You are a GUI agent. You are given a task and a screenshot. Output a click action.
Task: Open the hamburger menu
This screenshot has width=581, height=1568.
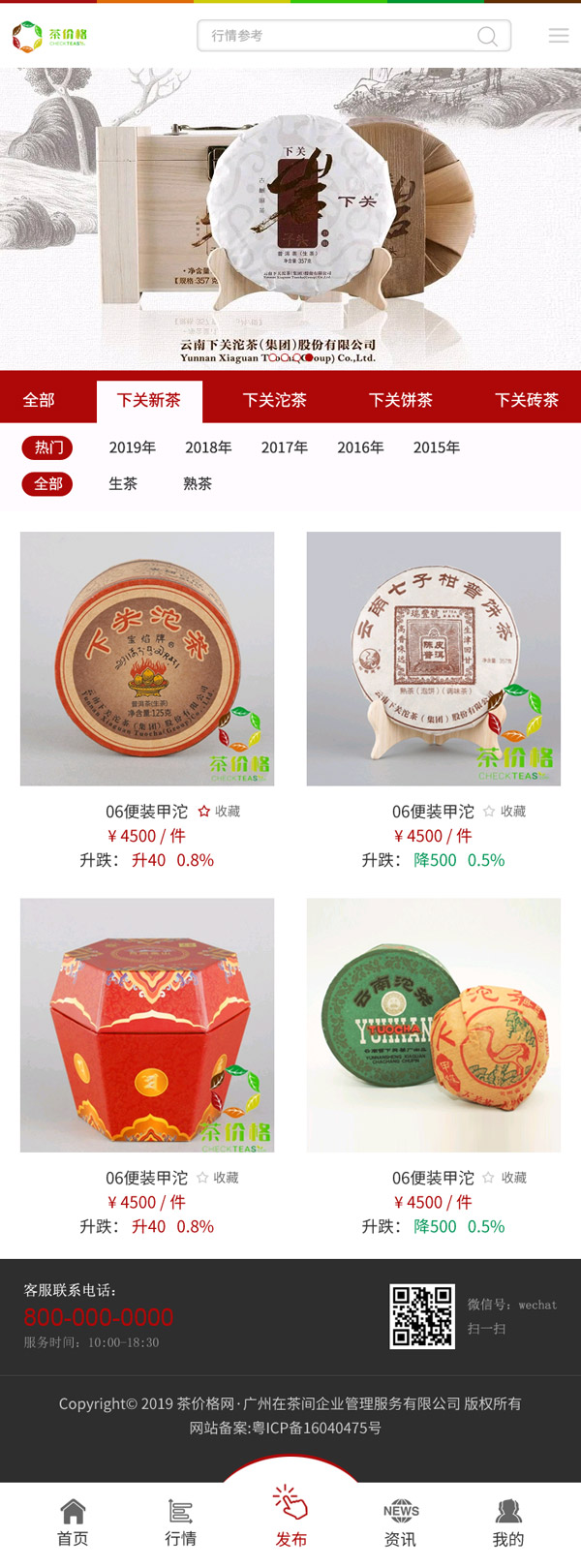[558, 36]
